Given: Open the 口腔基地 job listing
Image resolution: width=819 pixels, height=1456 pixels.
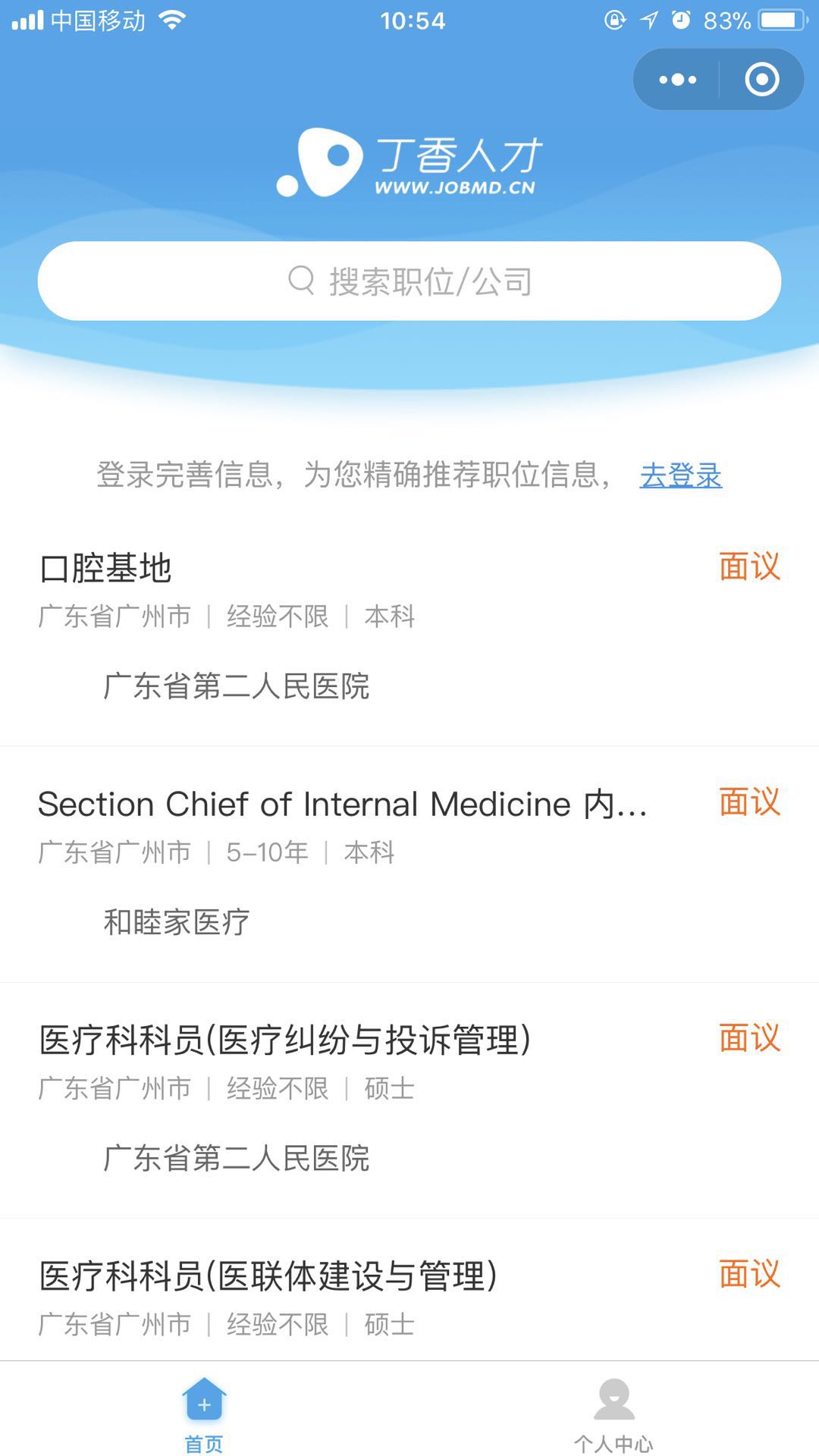Looking at the screenshot, I should [409, 628].
